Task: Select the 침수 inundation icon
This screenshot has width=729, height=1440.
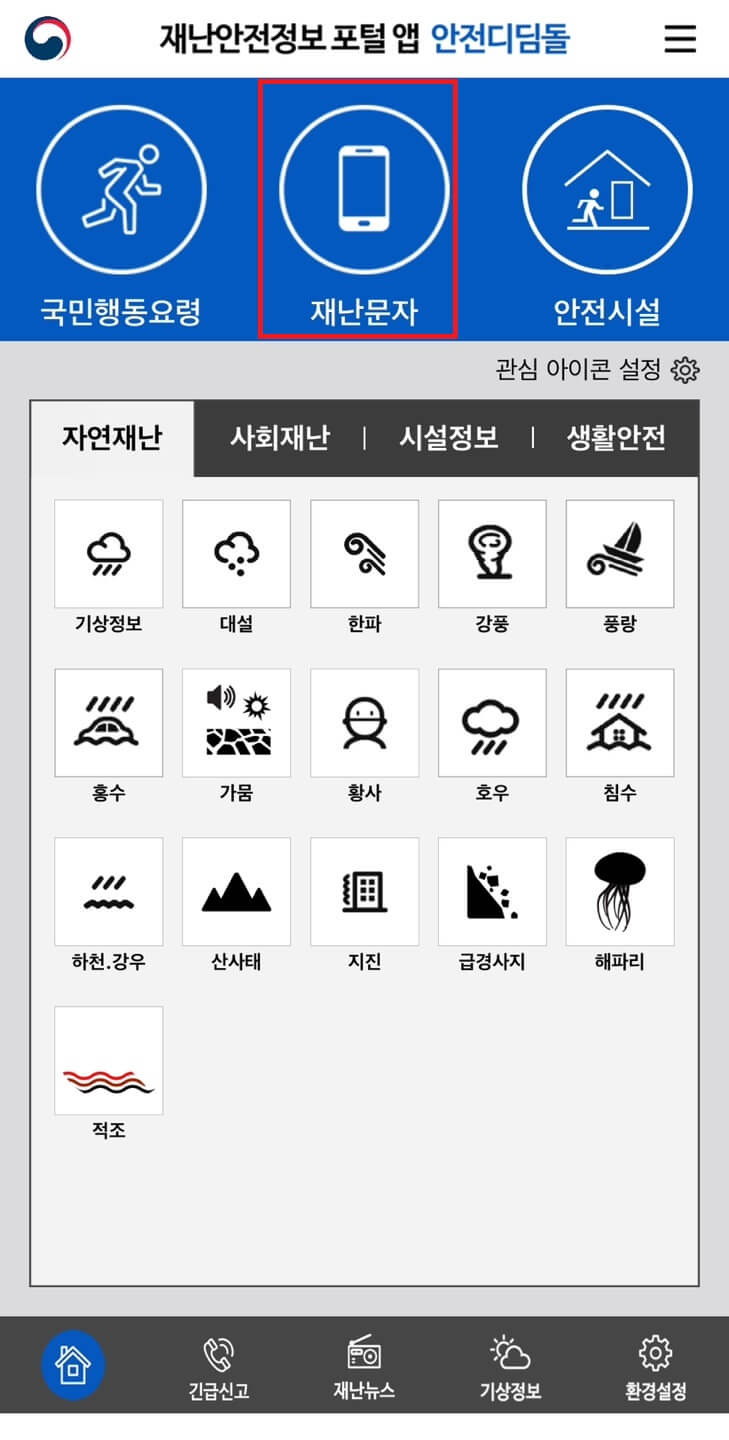Action: point(620,722)
